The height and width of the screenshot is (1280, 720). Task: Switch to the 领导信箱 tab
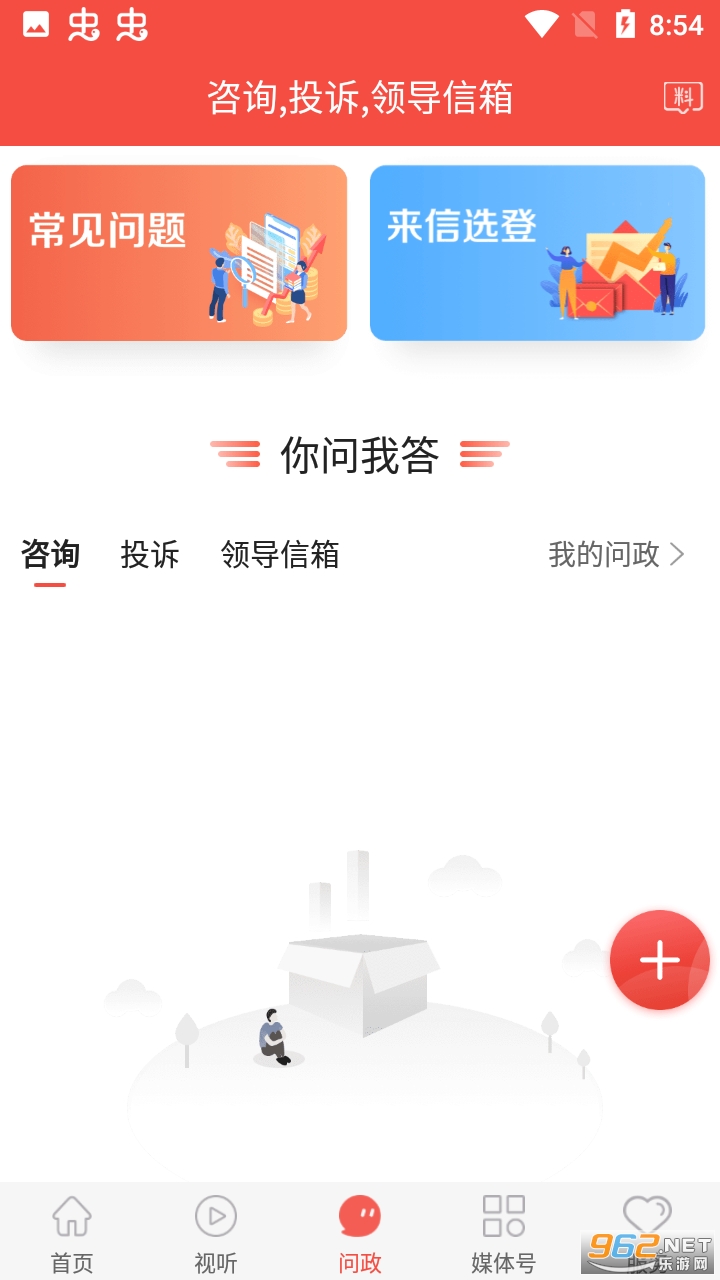(280, 554)
